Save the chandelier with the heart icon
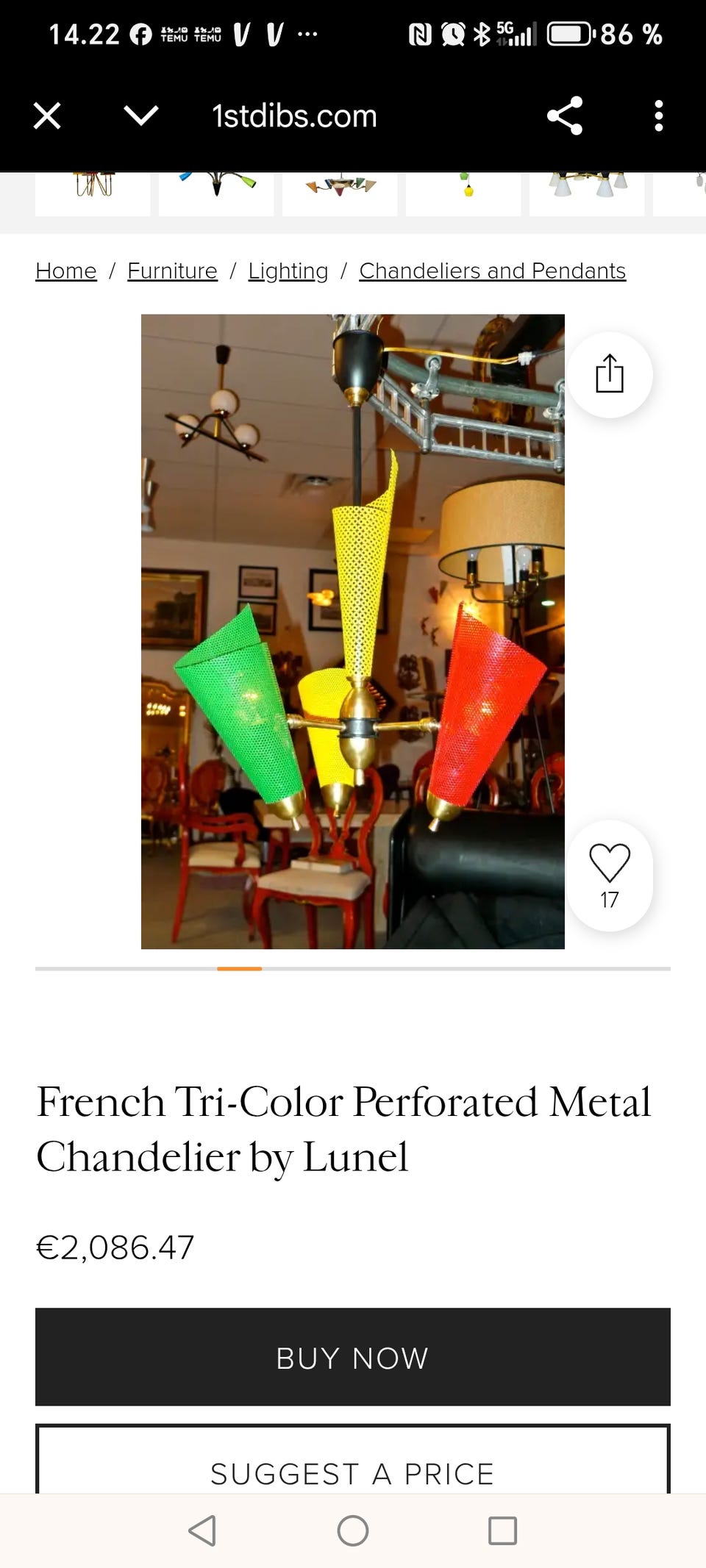The width and height of the screenshot is (706, 1568). pyautogui.click(x=609, y=864)
